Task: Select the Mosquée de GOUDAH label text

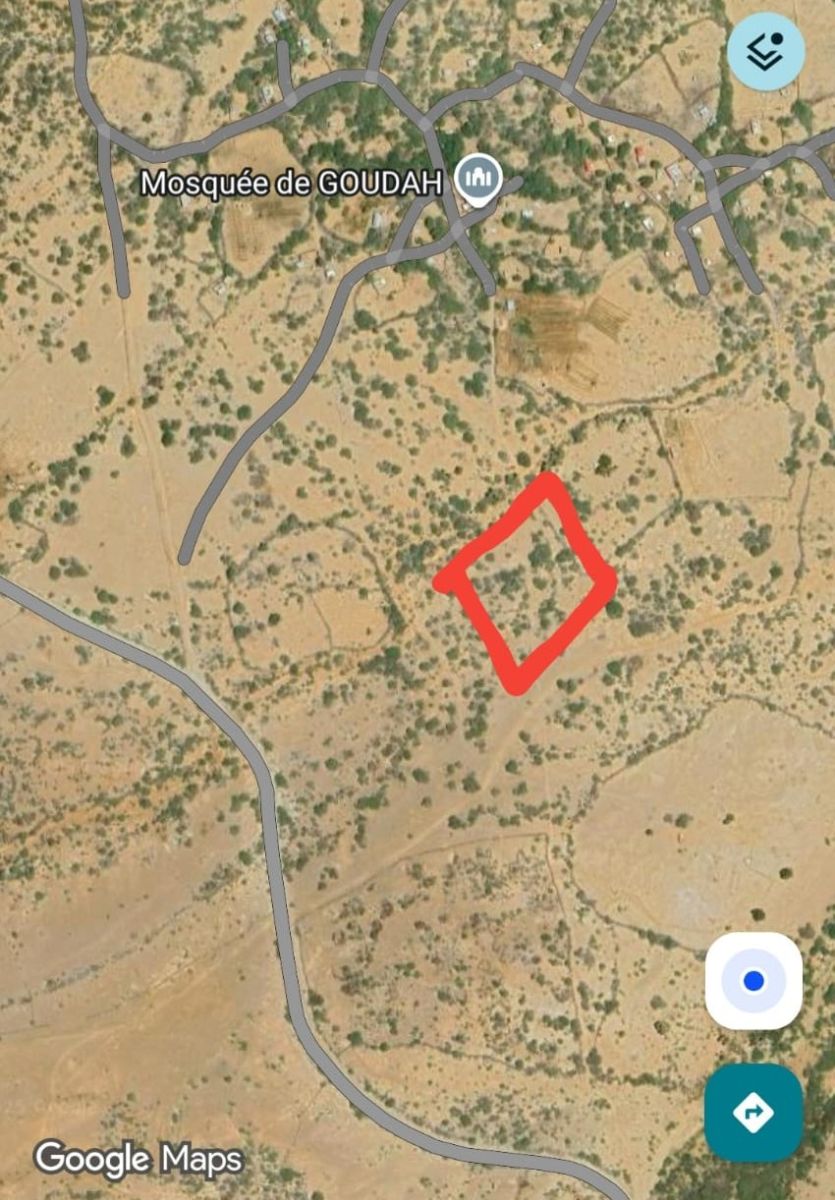Action: click(x=290, y=183)
